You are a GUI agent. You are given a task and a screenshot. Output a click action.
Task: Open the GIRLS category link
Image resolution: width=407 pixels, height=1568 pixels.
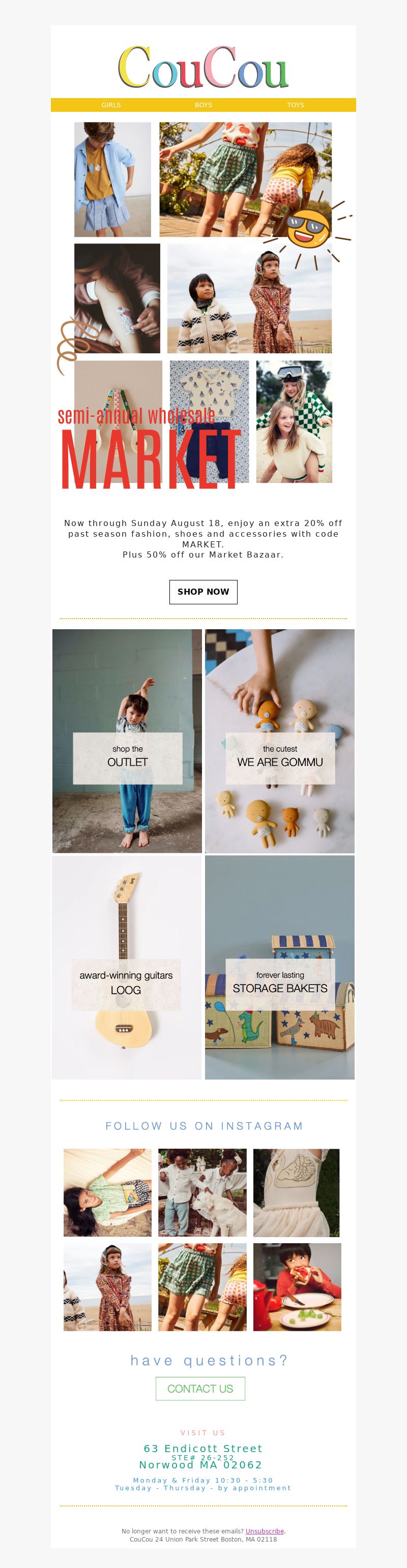[x=111, y=105]
